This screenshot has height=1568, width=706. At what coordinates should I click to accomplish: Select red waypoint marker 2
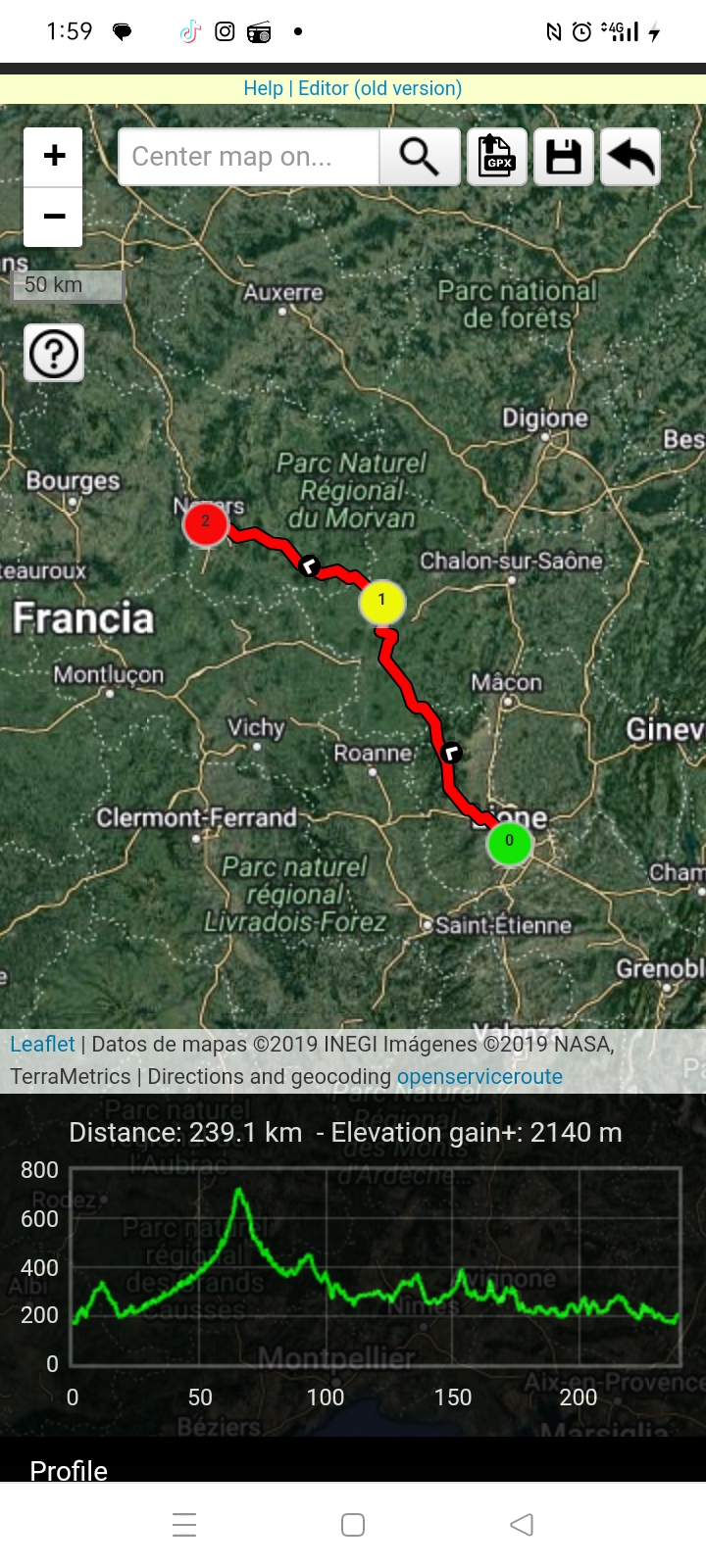[206, 523]
